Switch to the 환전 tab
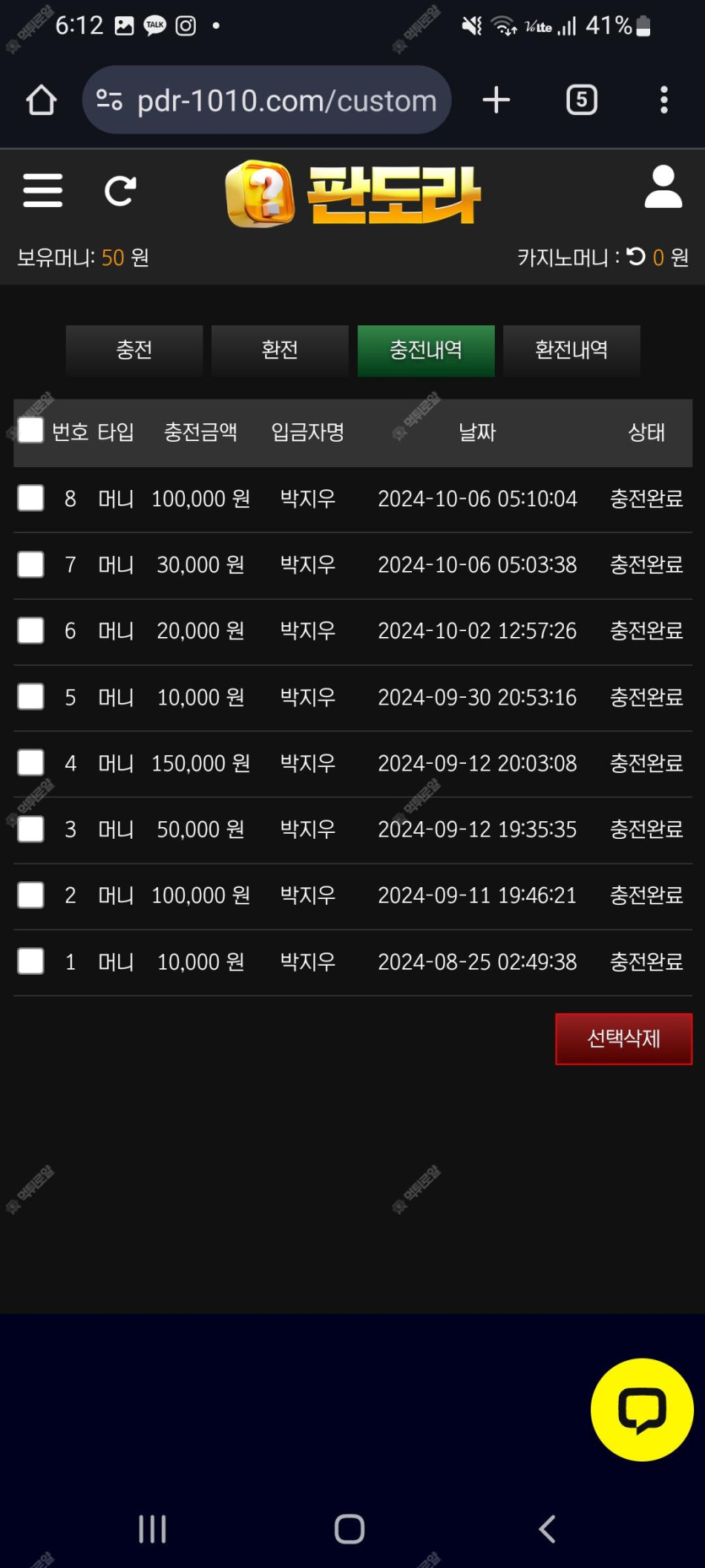705x1568 pixels. (279, 350)
